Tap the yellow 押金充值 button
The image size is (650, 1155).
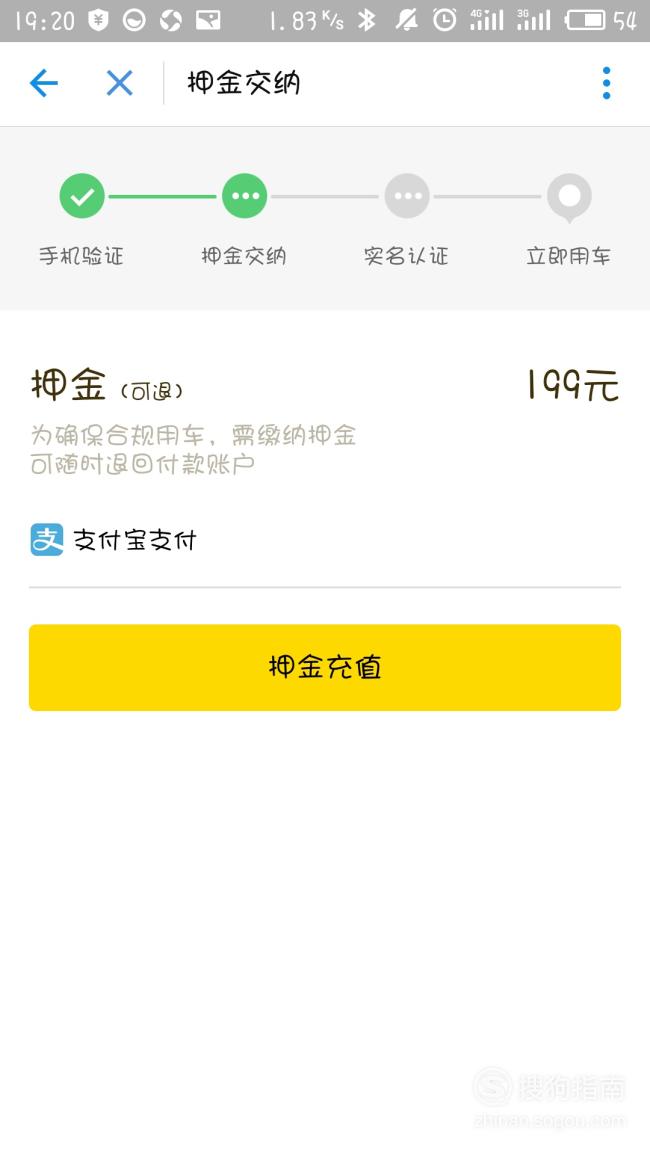324,667
